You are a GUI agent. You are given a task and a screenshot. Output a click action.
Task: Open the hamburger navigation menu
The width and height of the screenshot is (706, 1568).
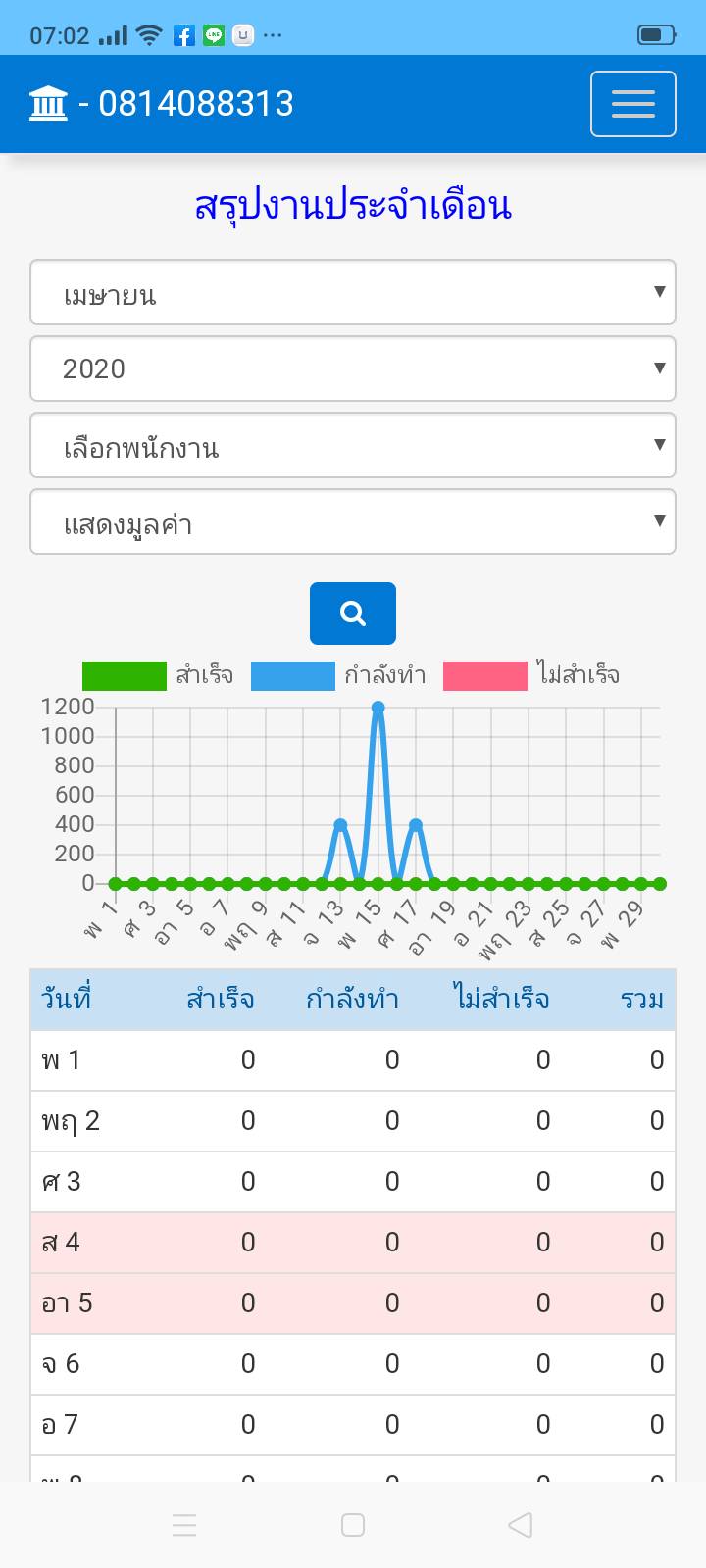click(x=632, y=104)
